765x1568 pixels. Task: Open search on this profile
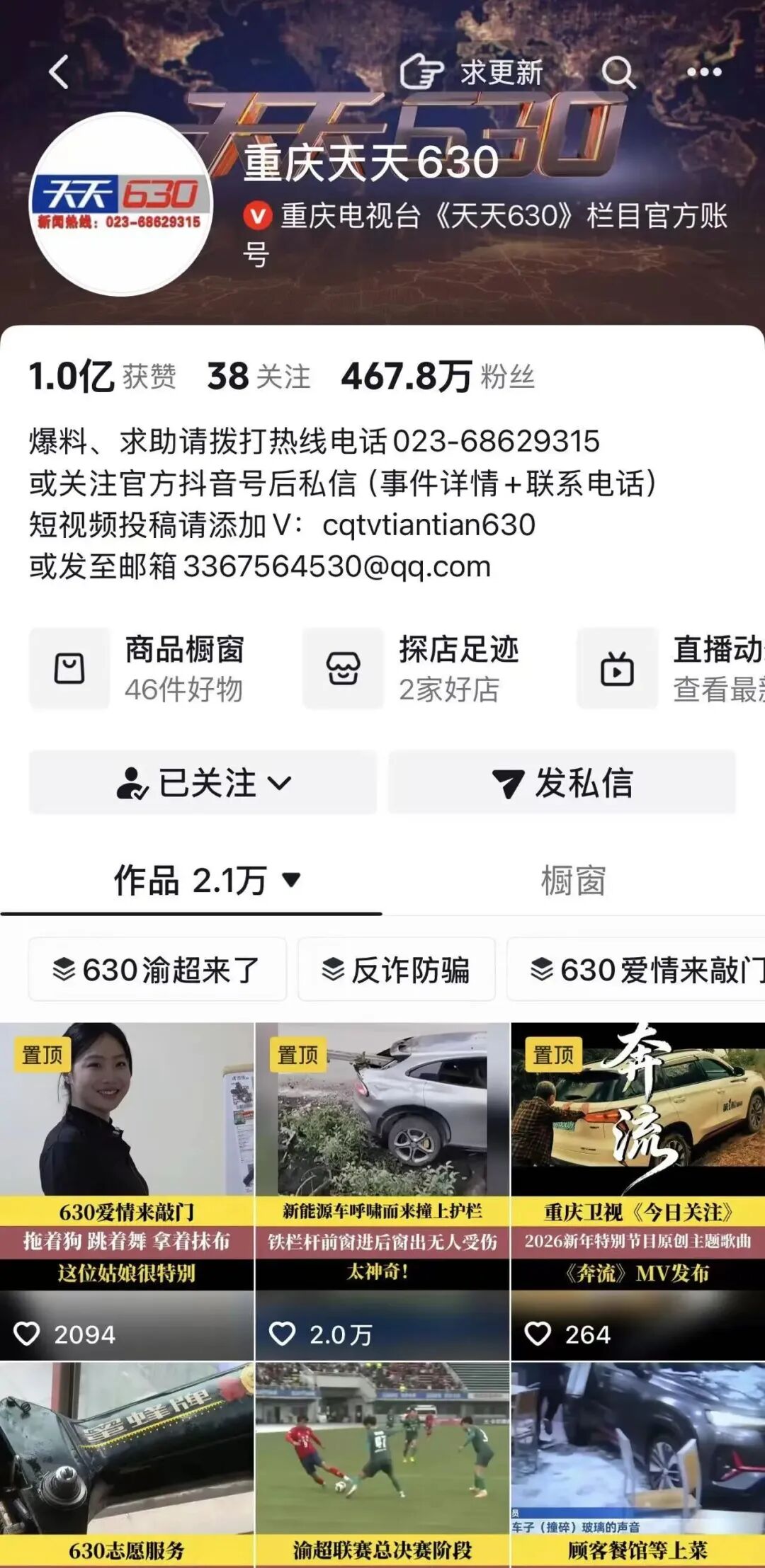[618, 72]
